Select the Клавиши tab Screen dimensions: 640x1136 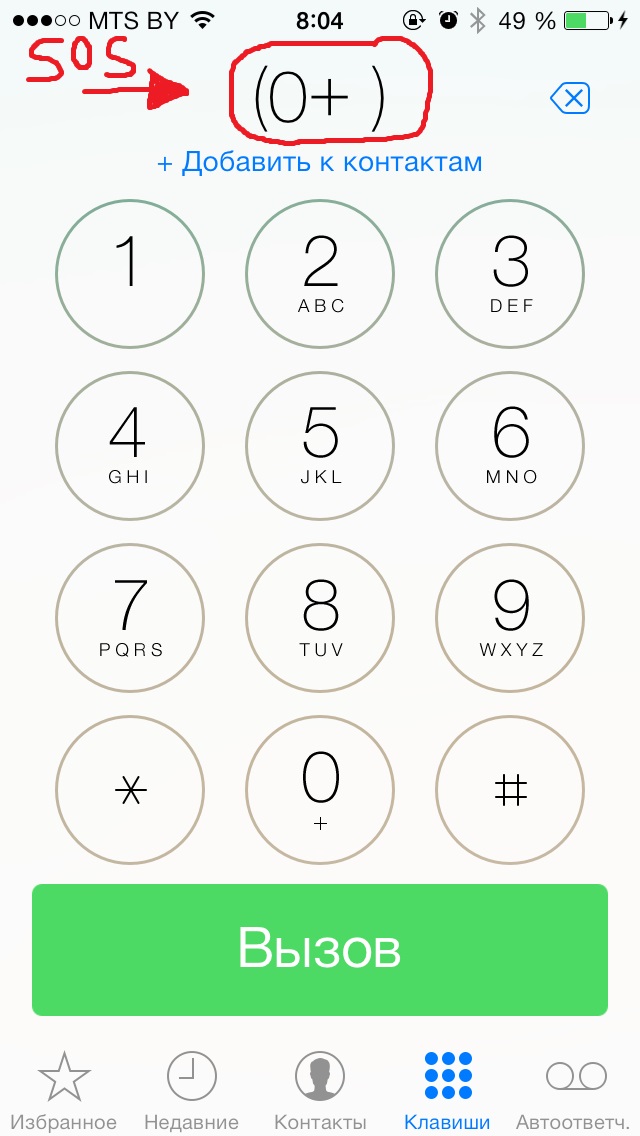tap(447, 1090)
